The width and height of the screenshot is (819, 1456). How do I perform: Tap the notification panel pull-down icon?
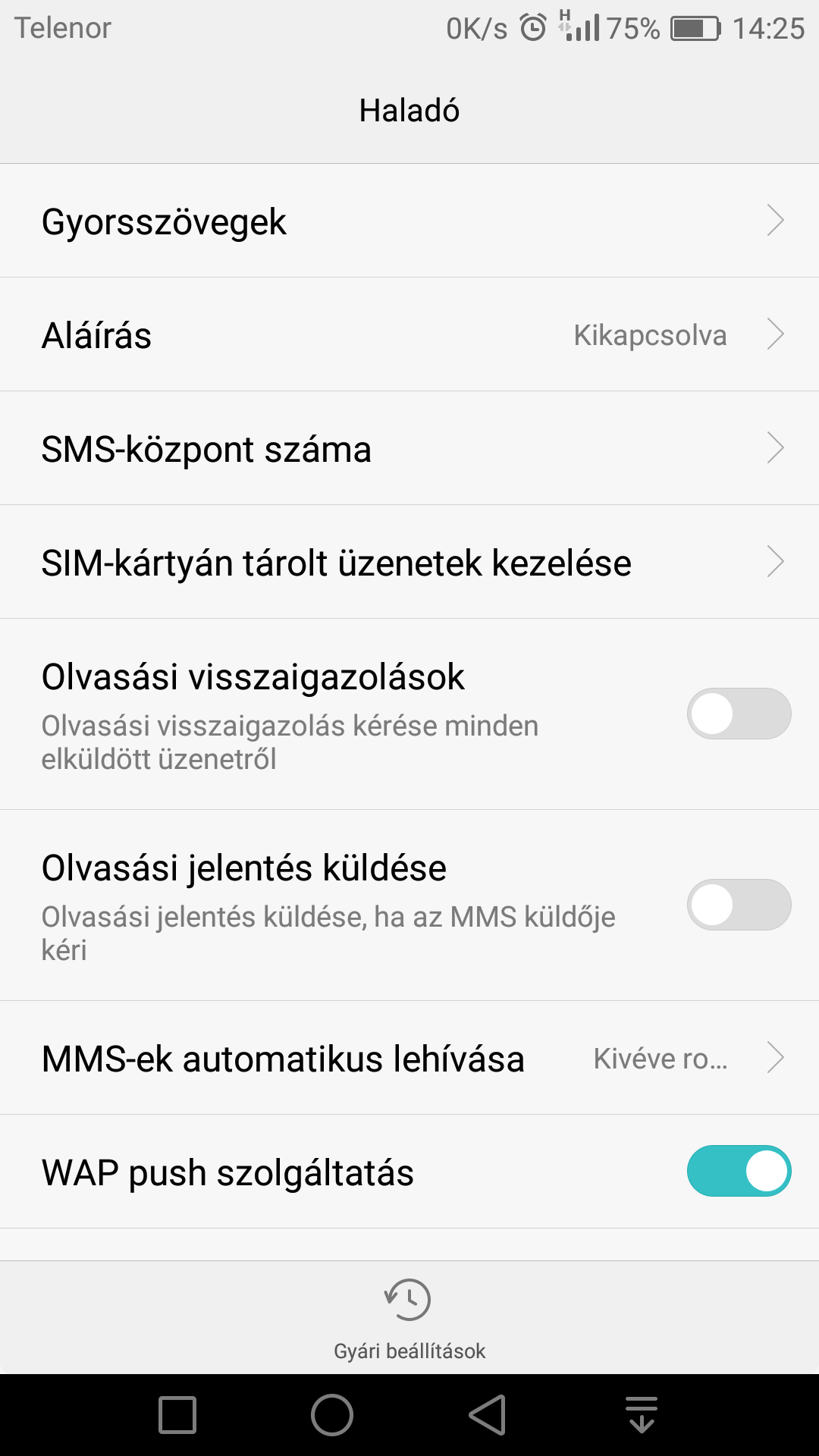point(642,1415)
